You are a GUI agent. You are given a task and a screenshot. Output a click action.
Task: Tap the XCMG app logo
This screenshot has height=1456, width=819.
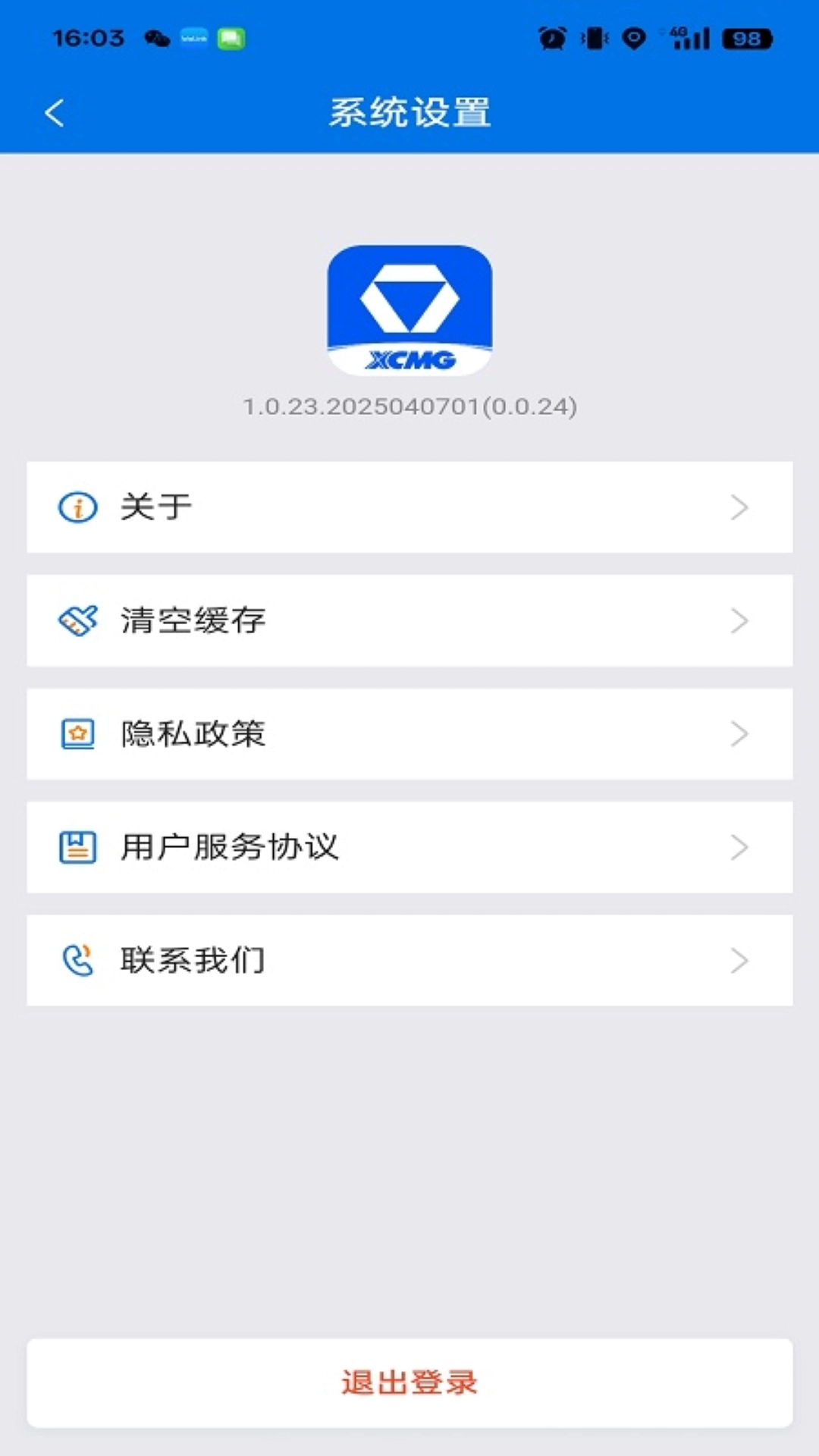(x=409, y=308)
